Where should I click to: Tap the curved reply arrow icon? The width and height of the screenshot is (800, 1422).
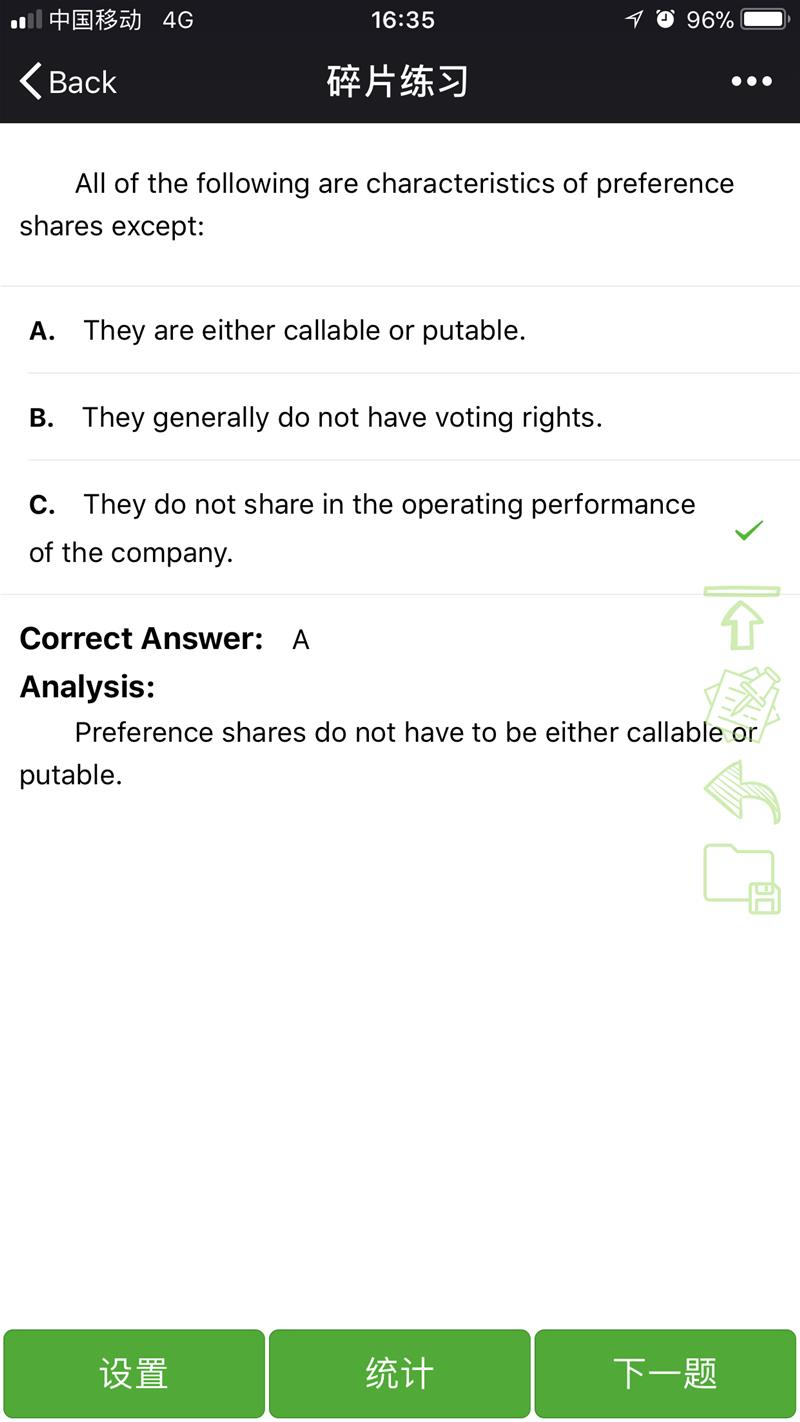742,791
